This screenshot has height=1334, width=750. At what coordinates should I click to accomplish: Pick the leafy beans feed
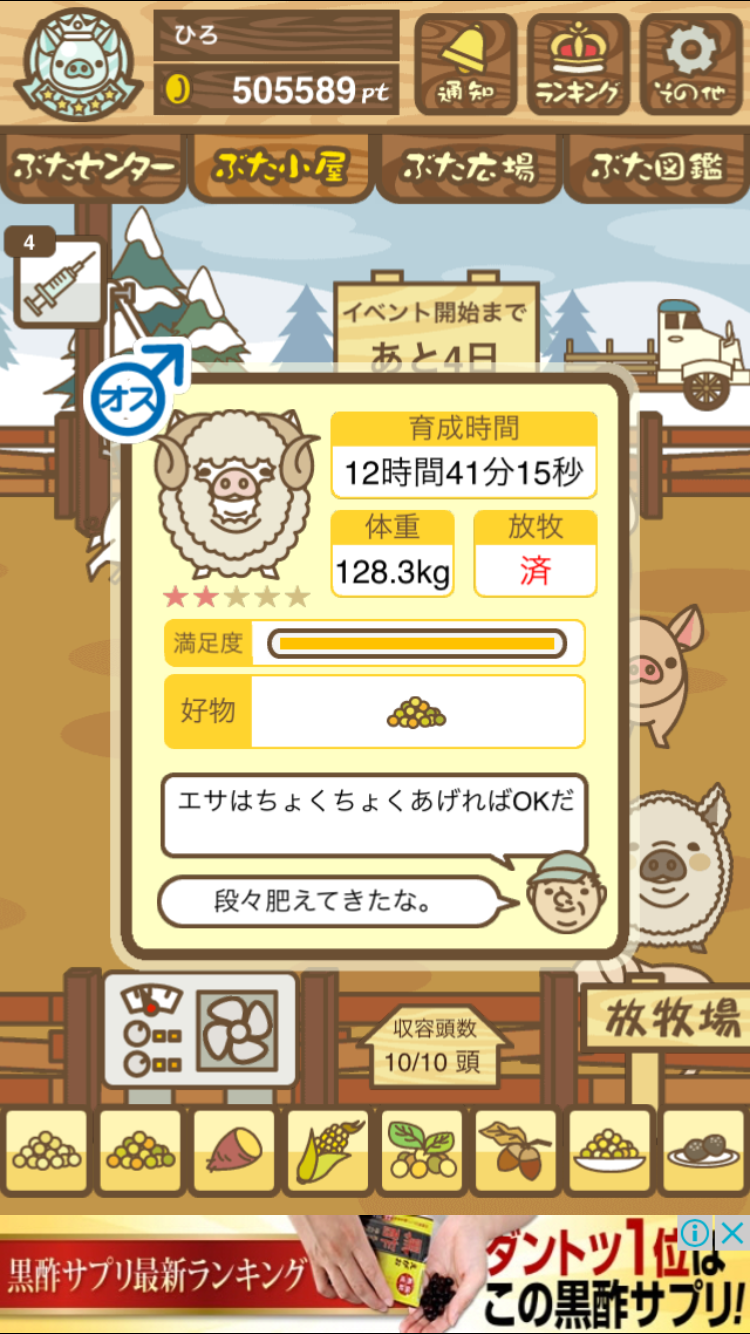422,1152
